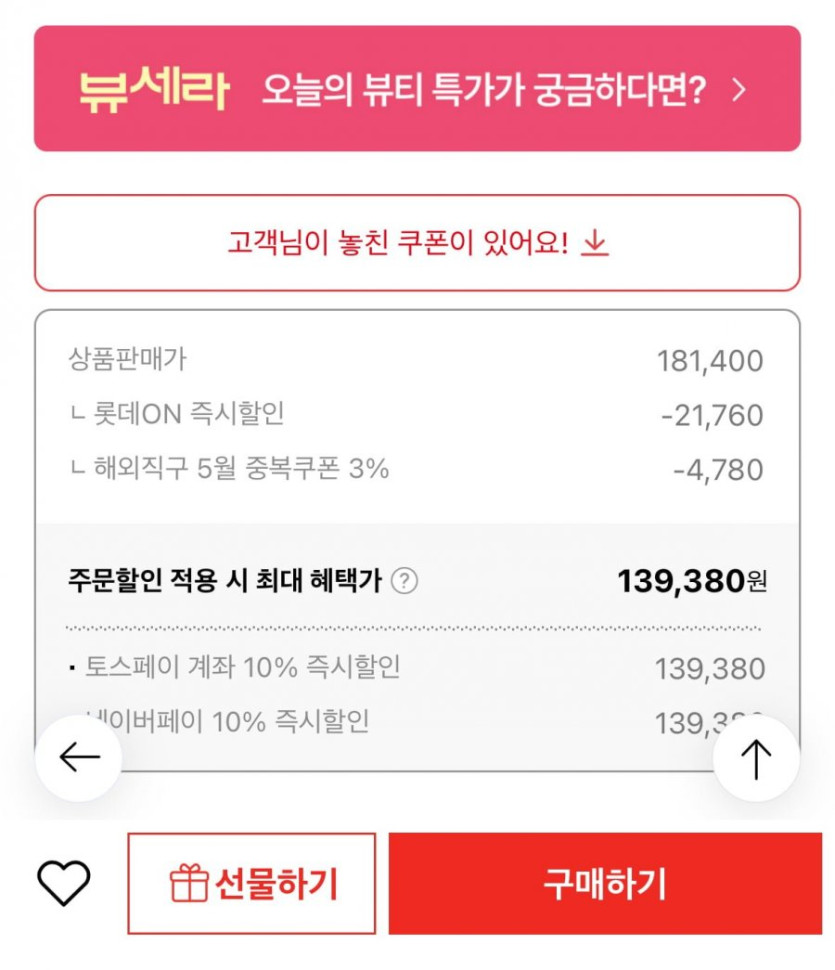Jump to top with the up arrow
Viewport: 835px width, 970px height.
pos(756,758)
